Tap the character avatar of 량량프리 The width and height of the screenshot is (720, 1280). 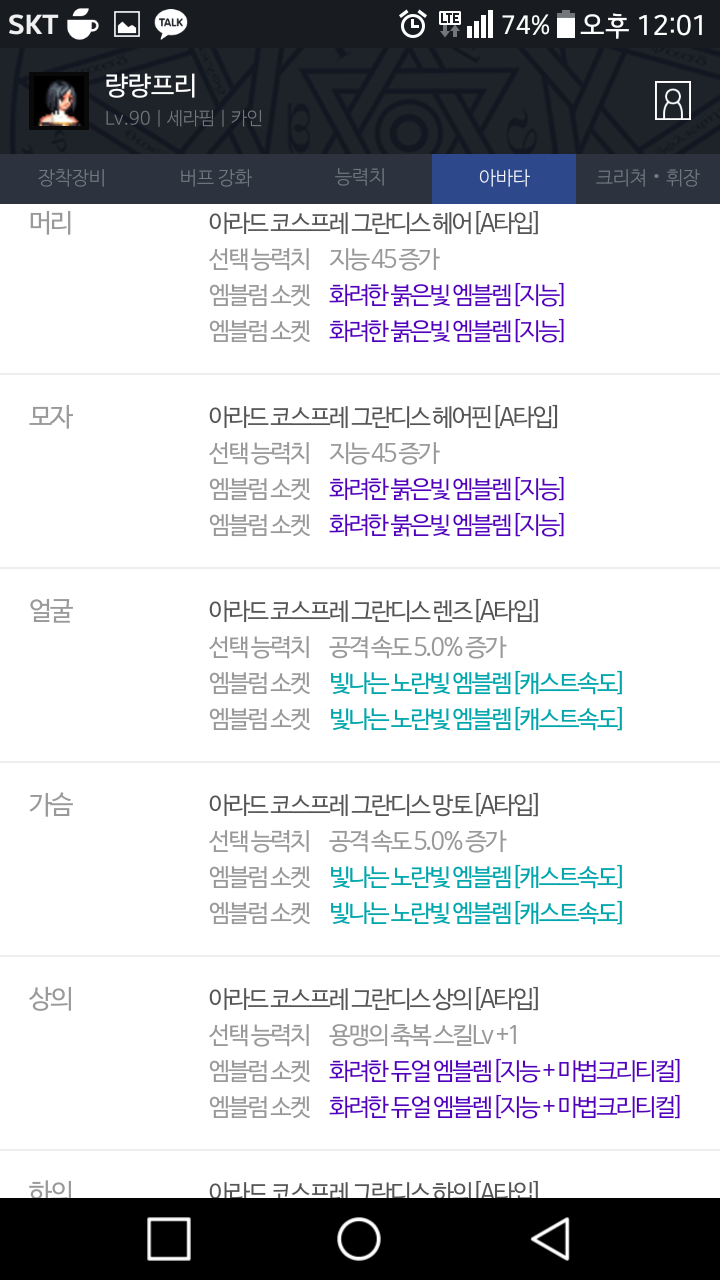(x=59, y=101)
